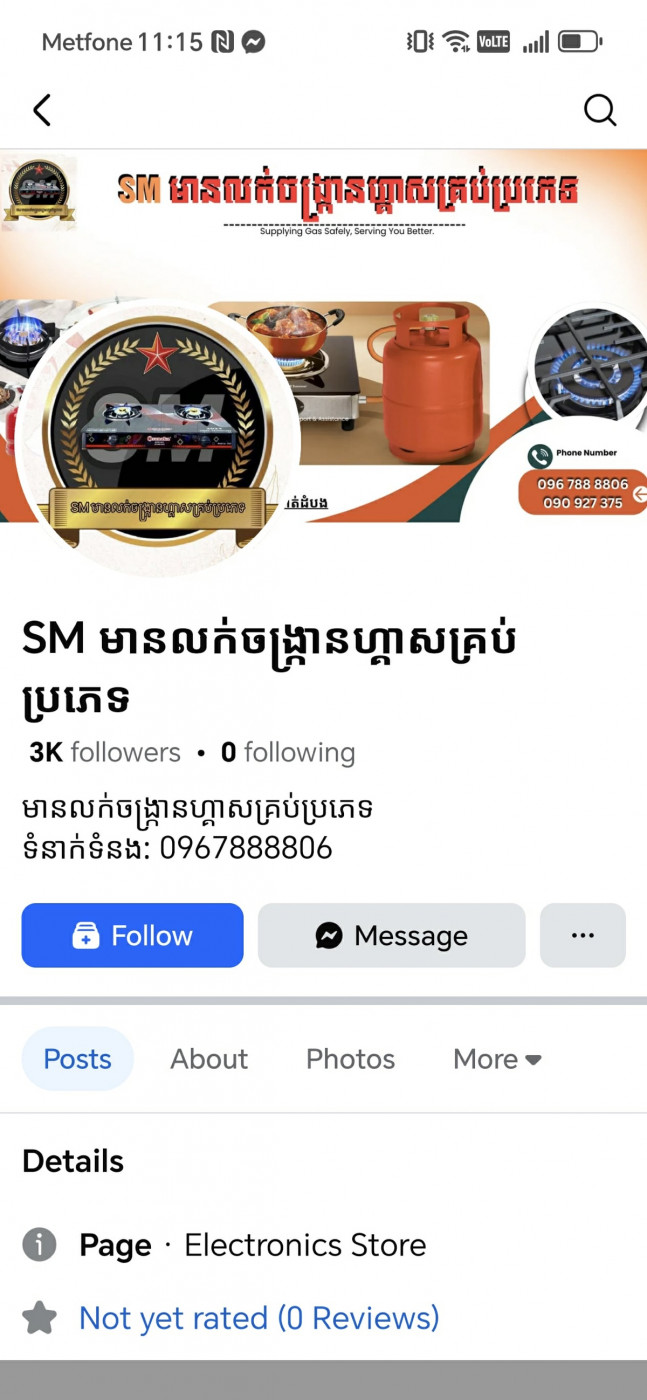Switch to the About tab
This screenshot has width=647, height=1400.
209,1059
